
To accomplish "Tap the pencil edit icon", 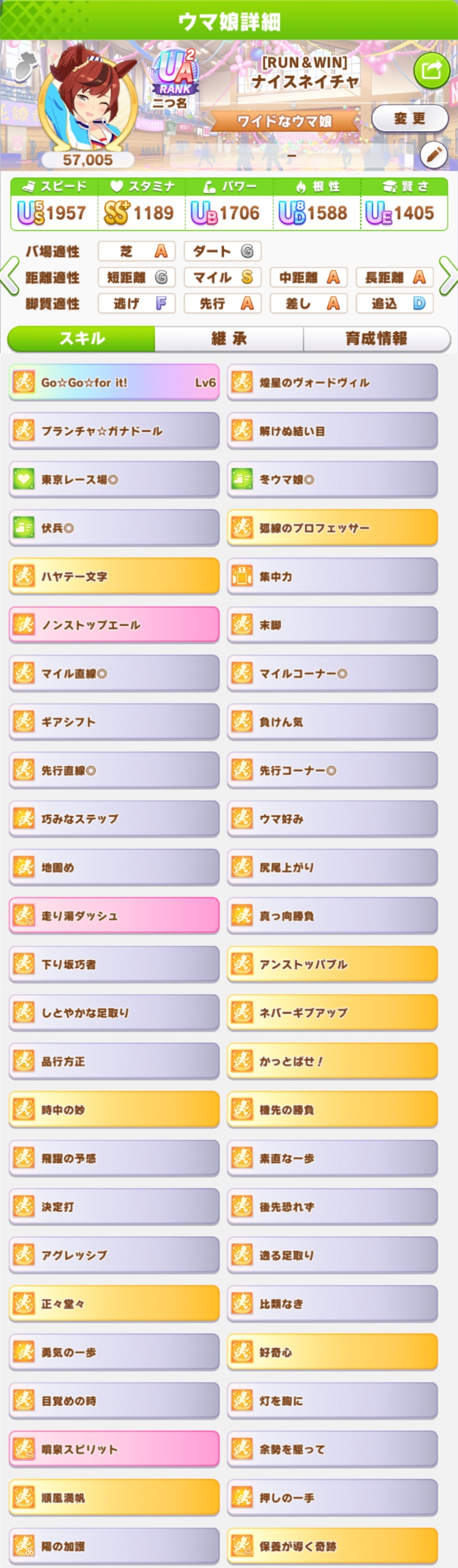I will pyautogui.click(x=434, y=156).
